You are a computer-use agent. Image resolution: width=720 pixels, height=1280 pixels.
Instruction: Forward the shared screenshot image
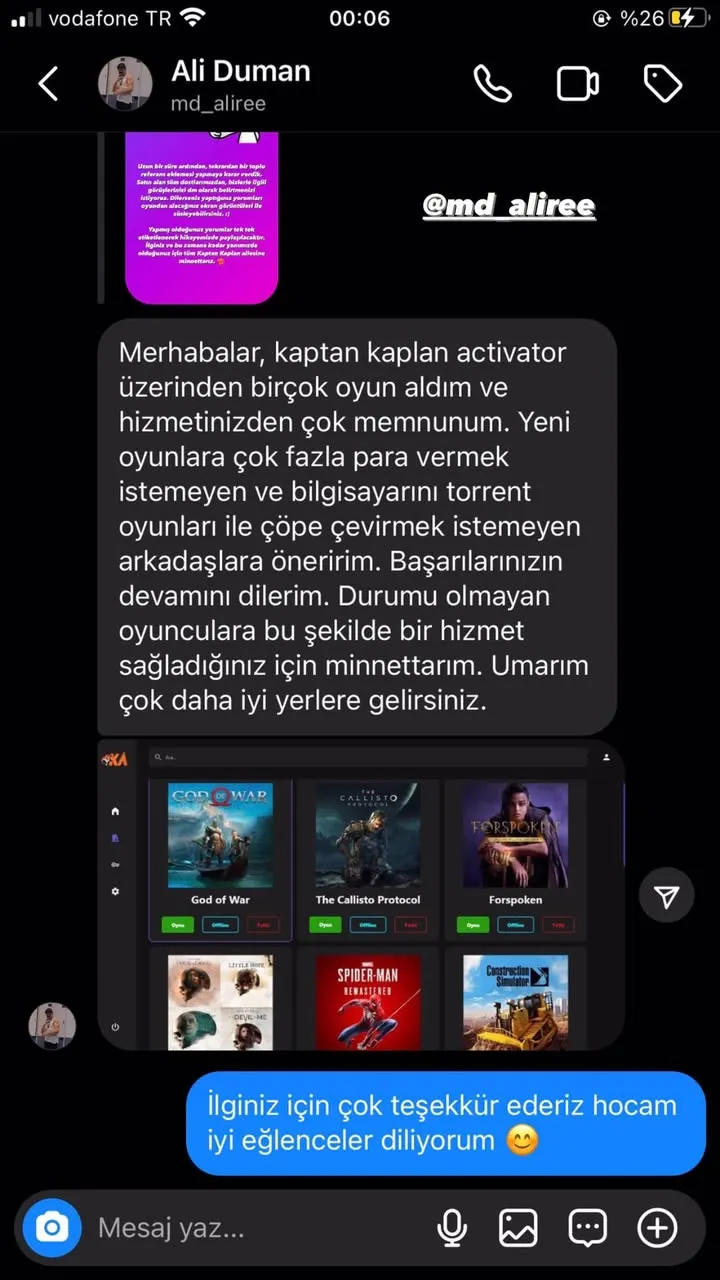click(x=667, y=896)
